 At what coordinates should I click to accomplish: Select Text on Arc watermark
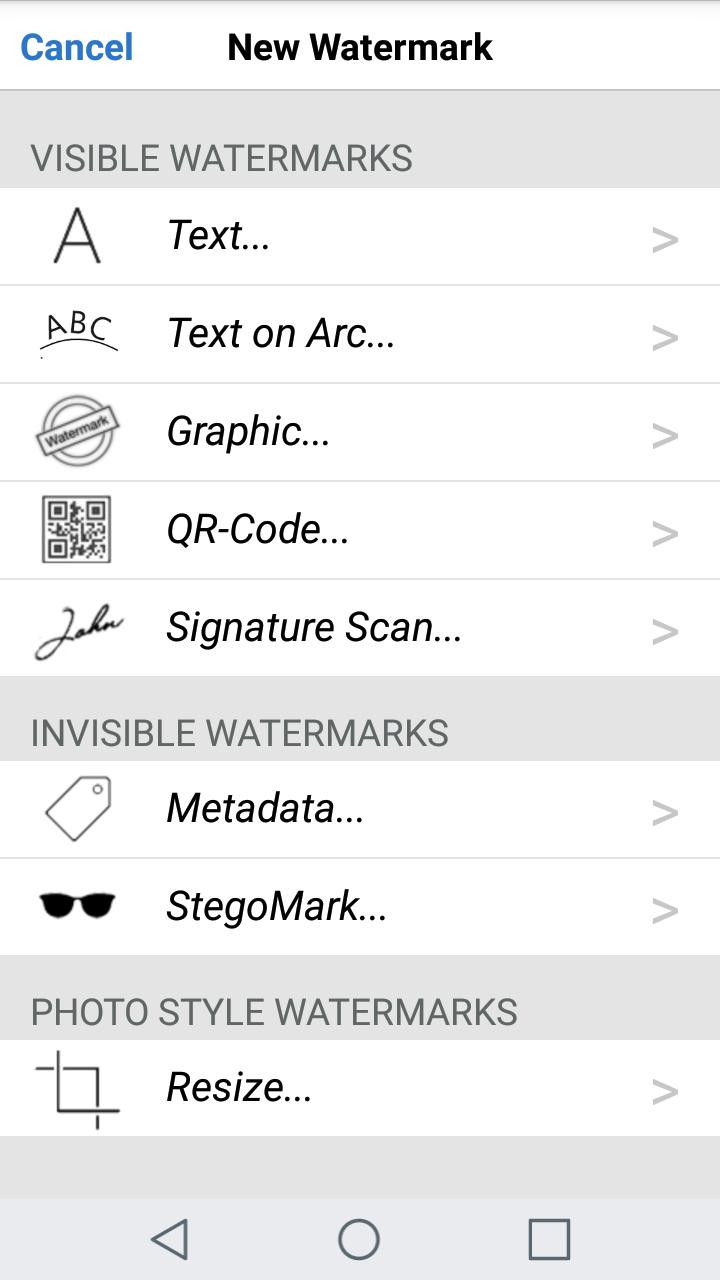coord(360,334)
